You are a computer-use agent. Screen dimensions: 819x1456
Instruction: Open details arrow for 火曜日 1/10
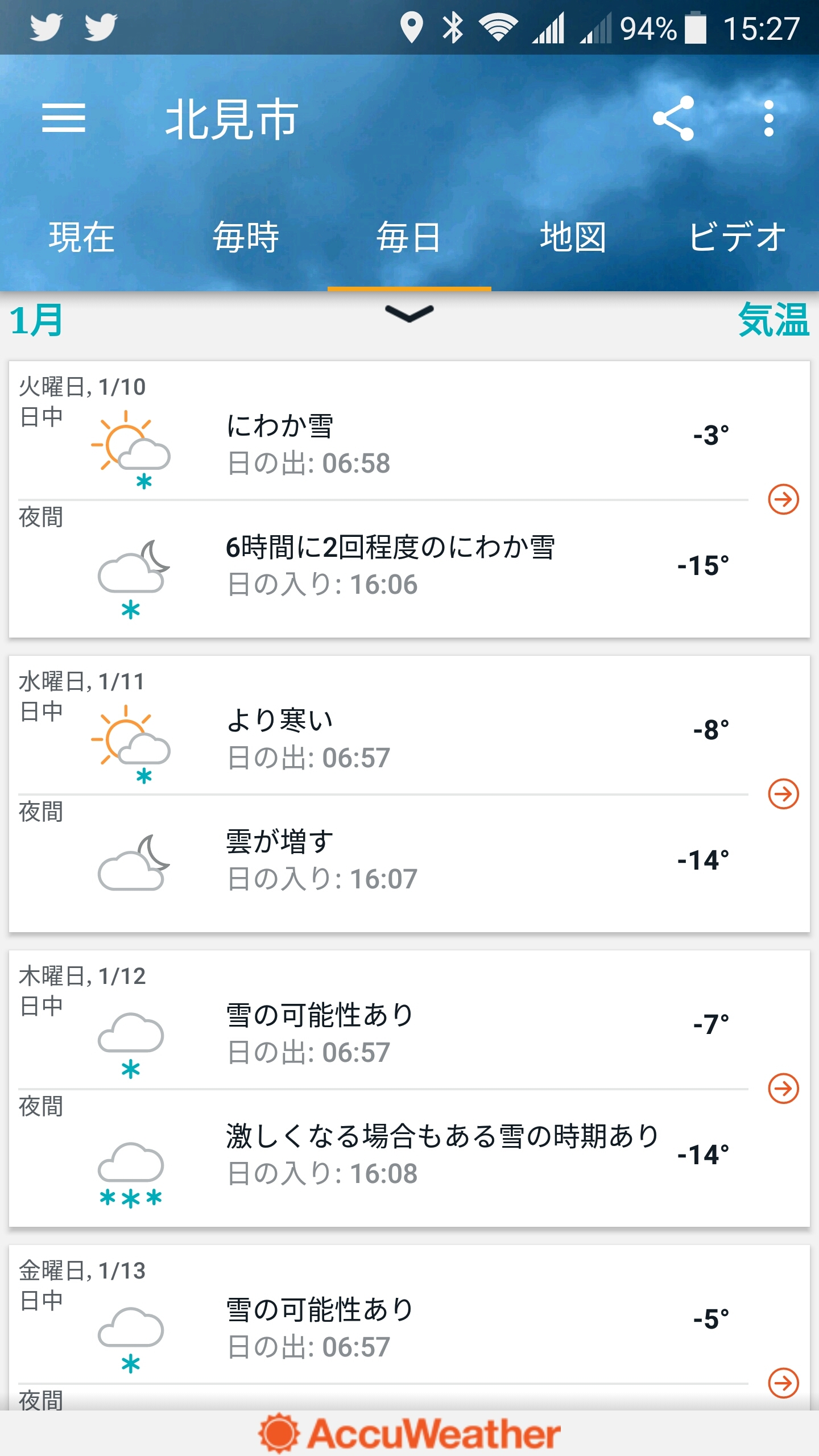tap(783, 499)
